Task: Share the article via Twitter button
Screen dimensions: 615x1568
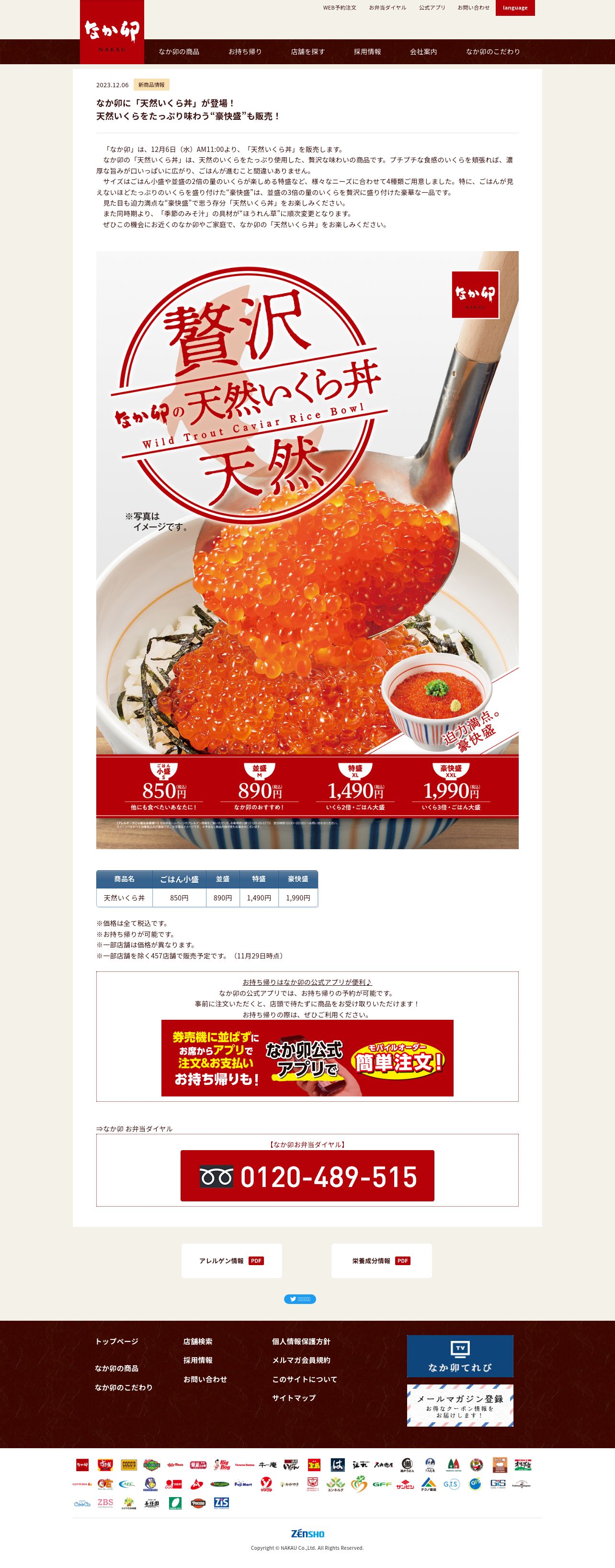Action: click(x=299, y=1299)
